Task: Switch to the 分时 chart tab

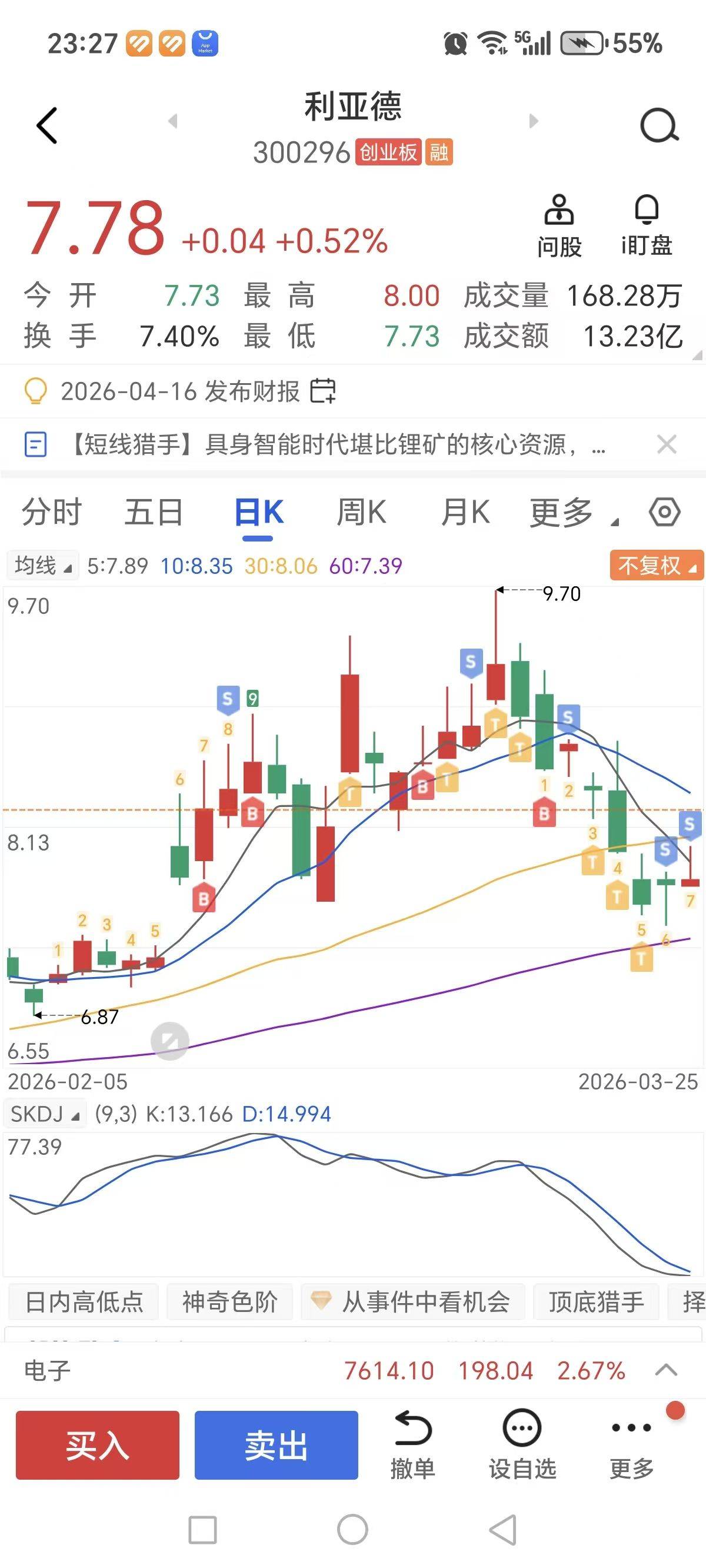Action: pos(52,511)
